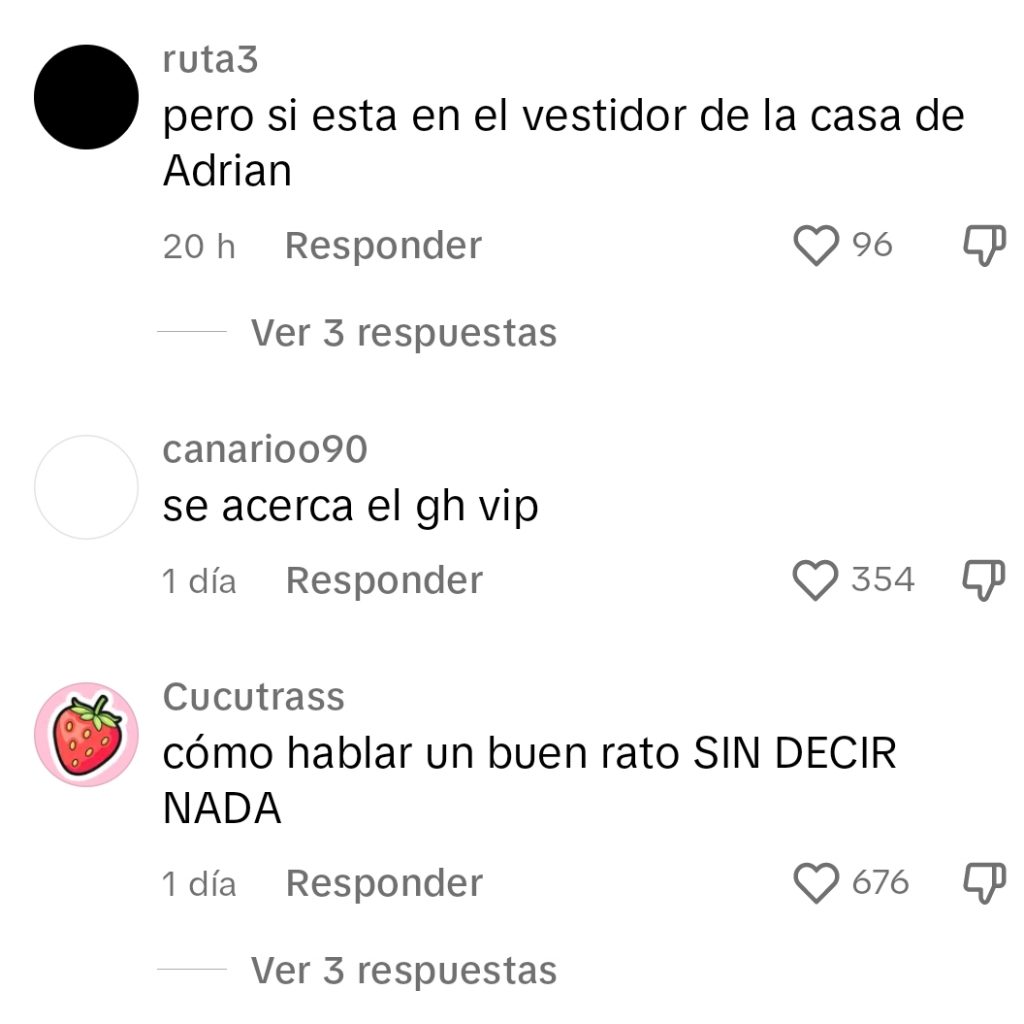Like Cucutrass's comment
This screenshot has height=1024, width=1024.
coord(816,883)
